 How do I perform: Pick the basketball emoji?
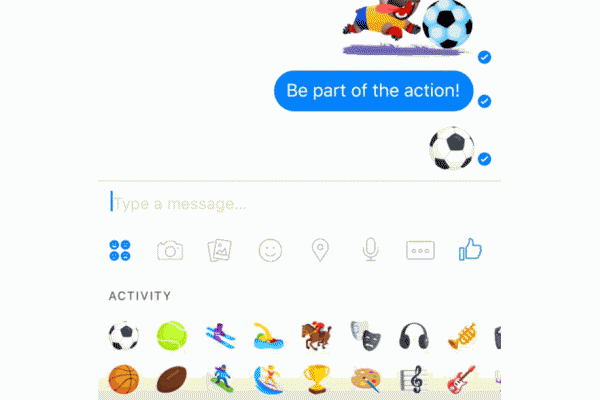[123, 379]
